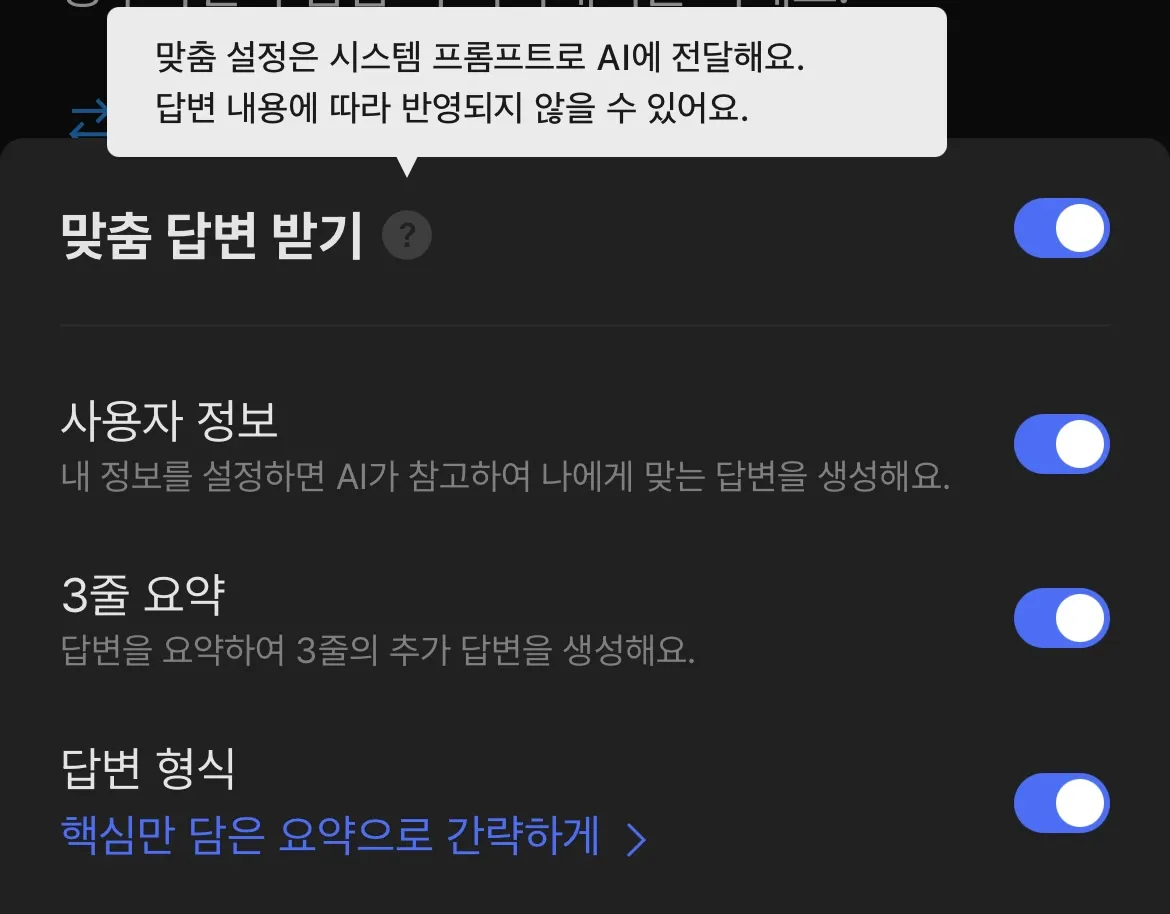Viewport: 1170px width, 914px height.
Task: Toggle off 3줄 요약
Action: pyautogui.click(x=1061, y=619)
